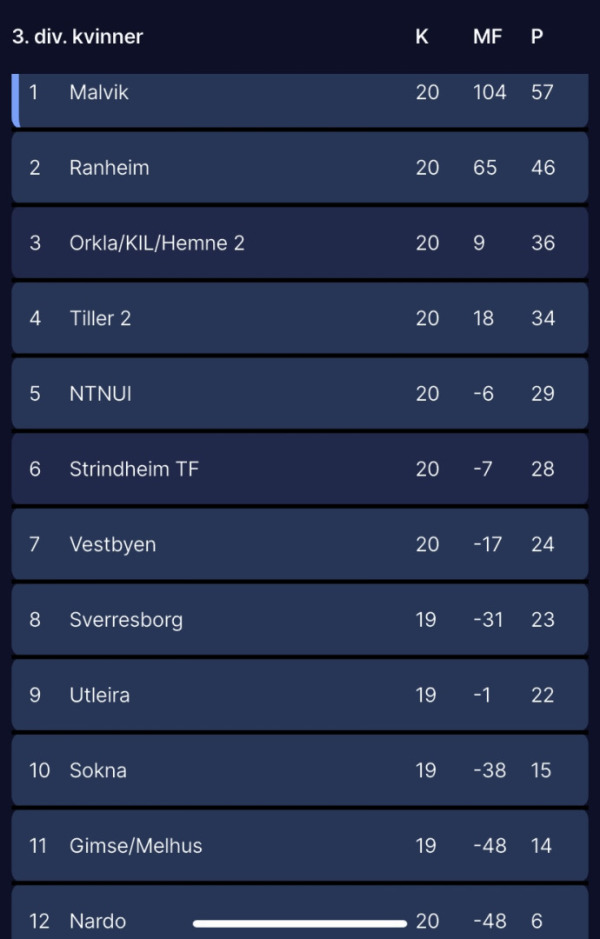This screenshot has width=600, height=939.
Task: Open the Sverresborg team row
Action: (x=126, y=620)
